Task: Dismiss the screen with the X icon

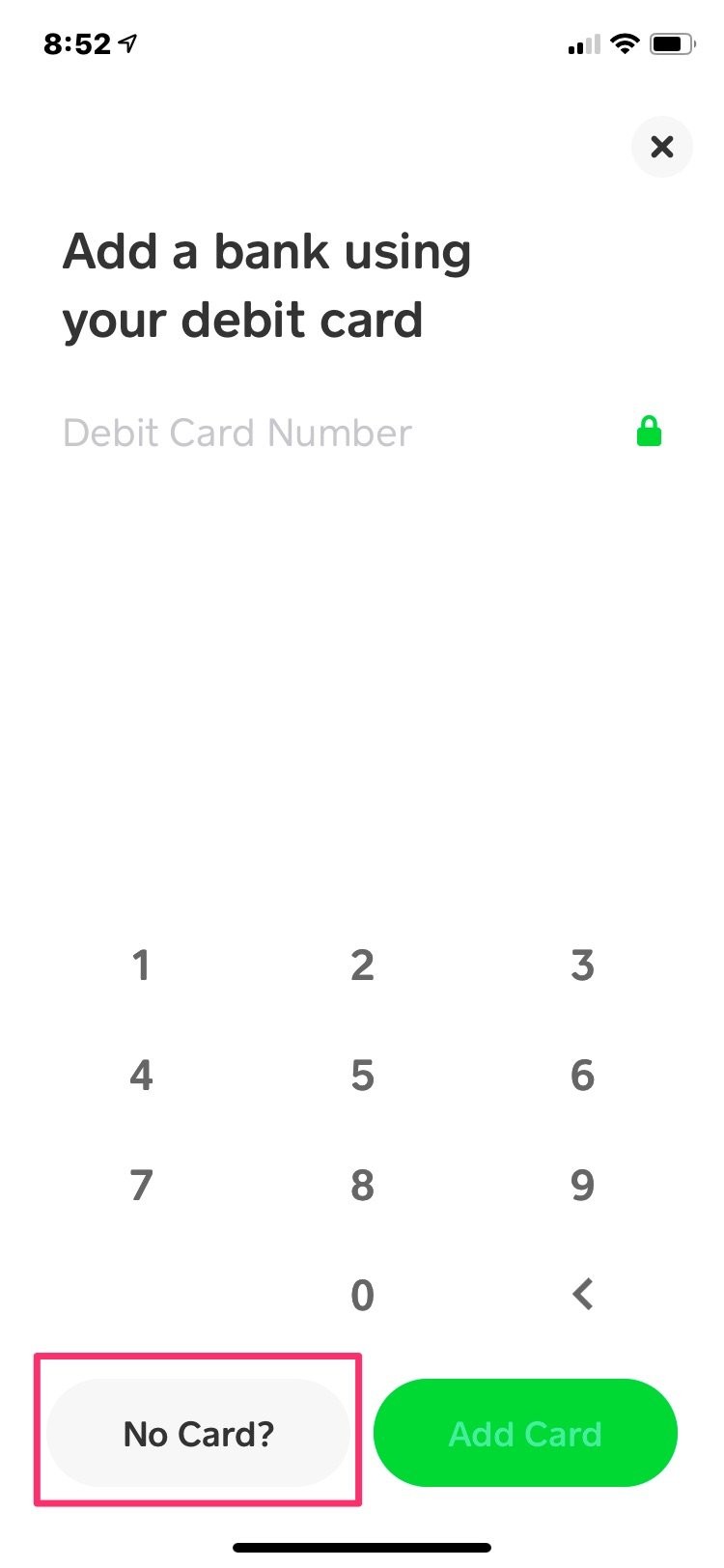Action: coord(662,147)
